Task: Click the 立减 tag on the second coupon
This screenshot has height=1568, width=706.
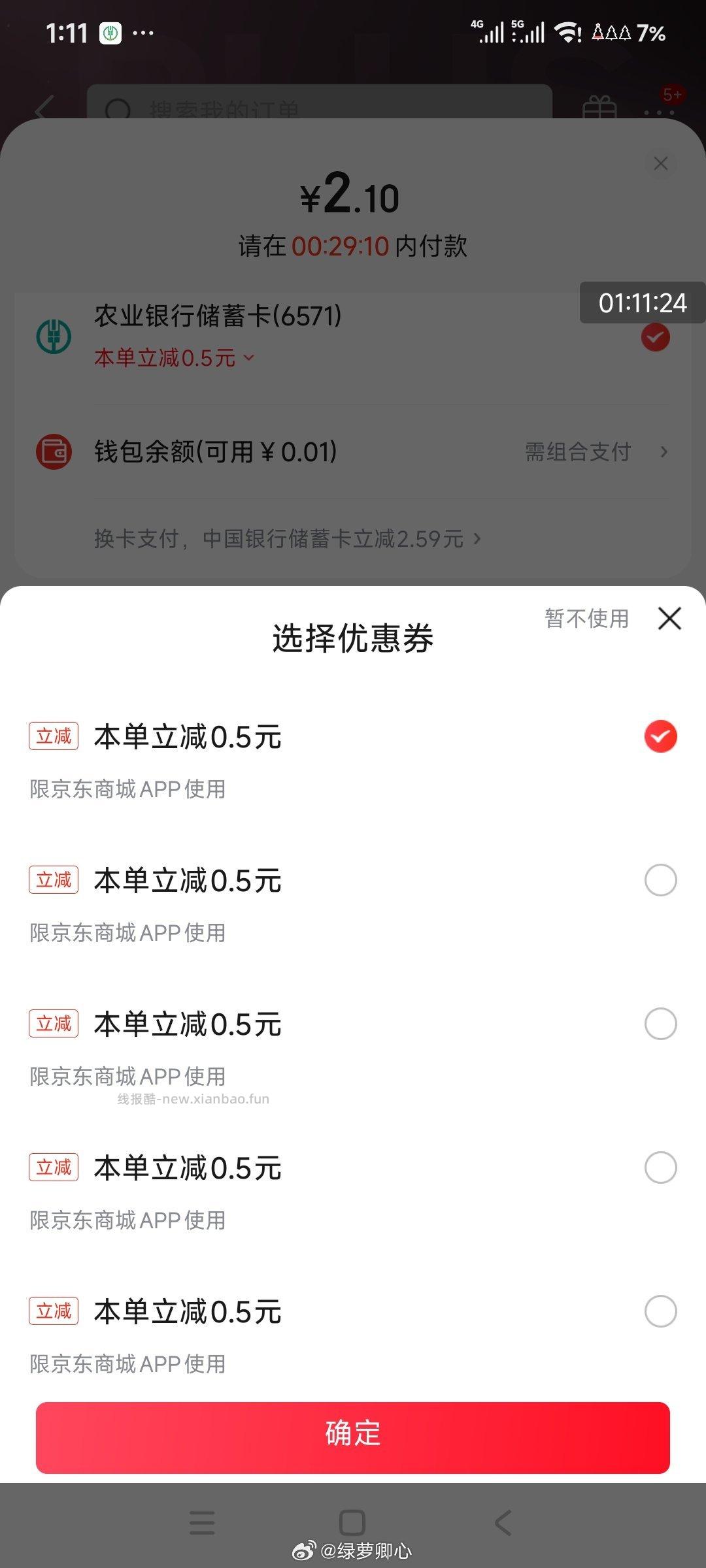Action: coord(54,879)
